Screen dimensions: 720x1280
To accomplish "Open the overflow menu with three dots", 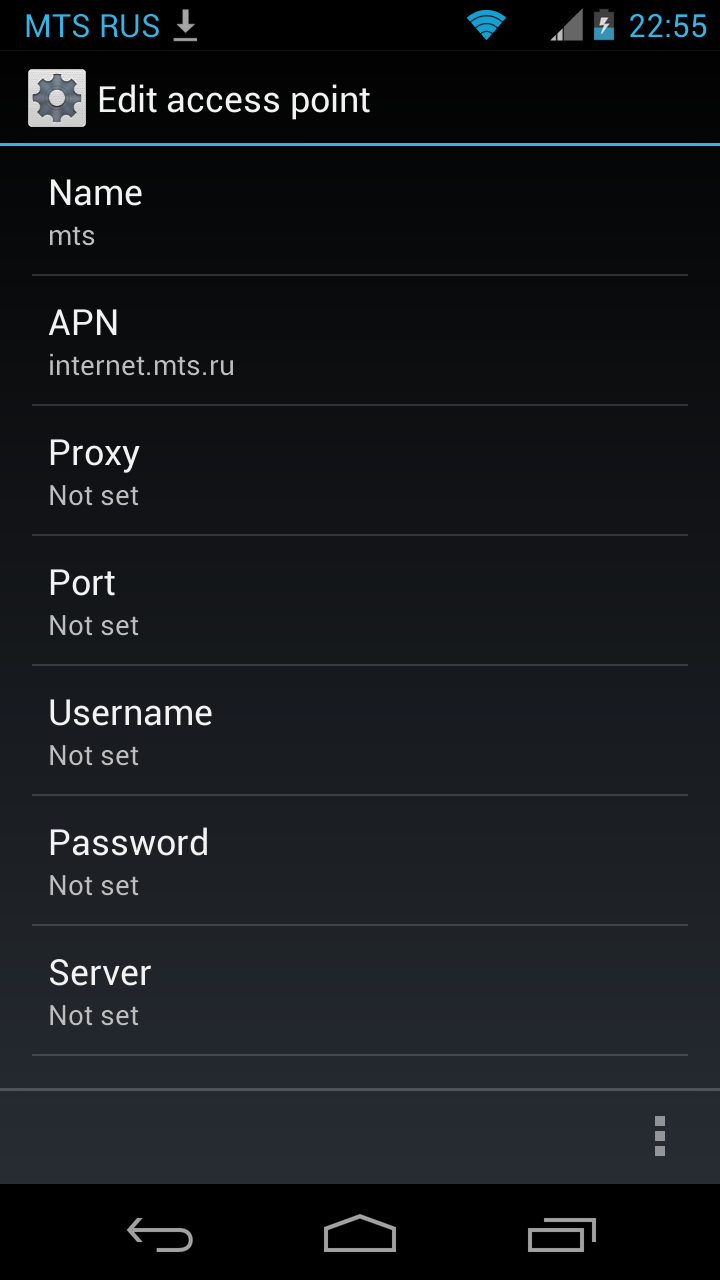I will 659,1136.
